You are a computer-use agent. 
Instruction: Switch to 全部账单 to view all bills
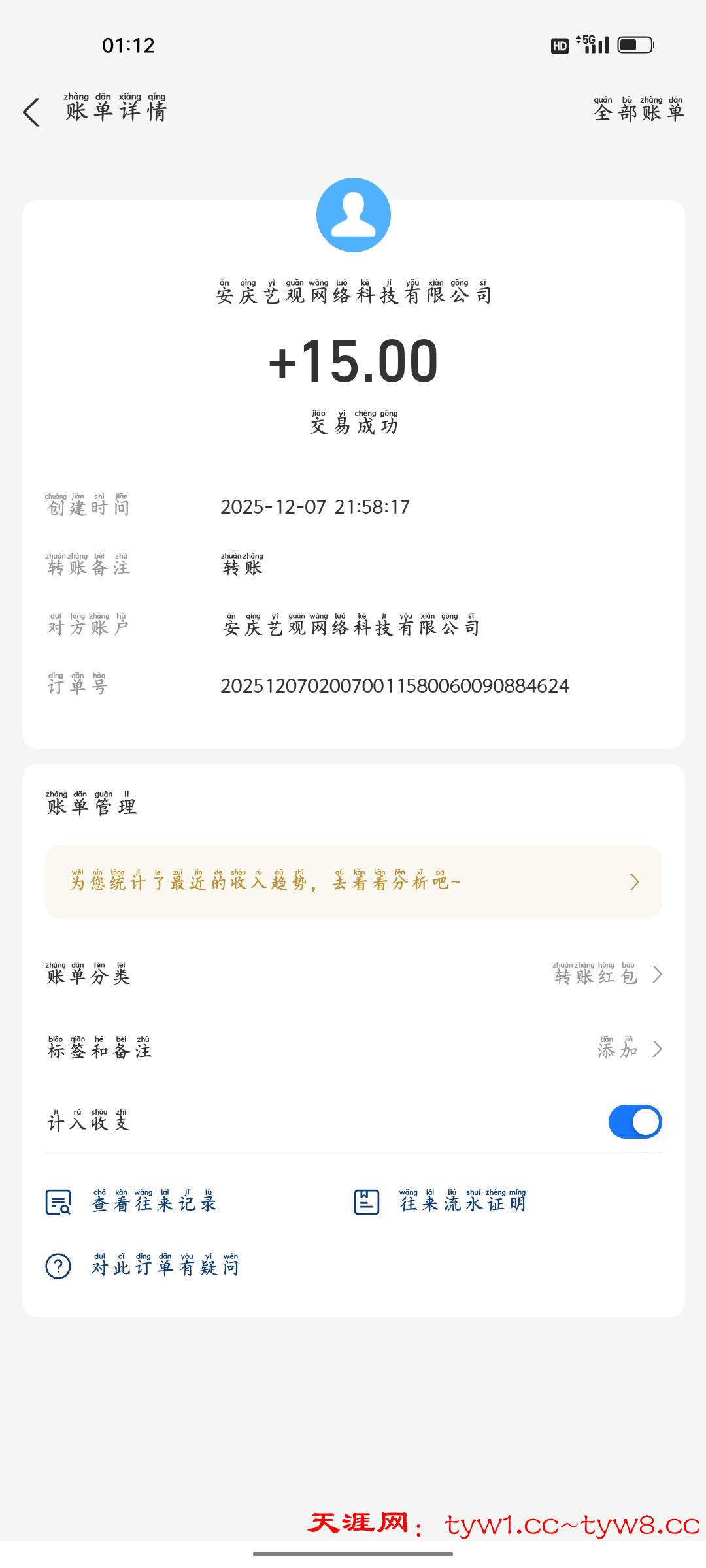637,112
